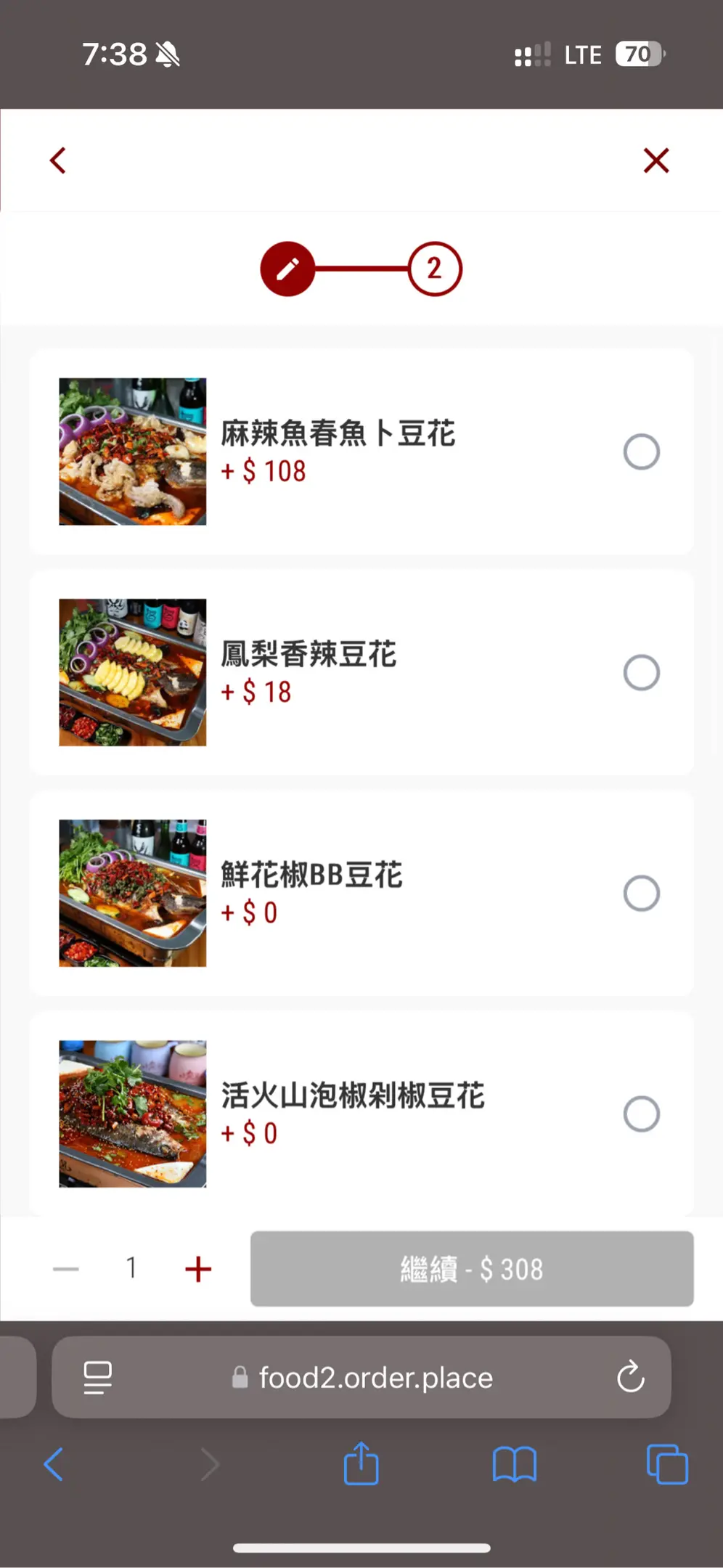Select 麻辣魚春魚卜豆花 option
The width and height of the screenshot is (723, 1568).
click(641, 452)
